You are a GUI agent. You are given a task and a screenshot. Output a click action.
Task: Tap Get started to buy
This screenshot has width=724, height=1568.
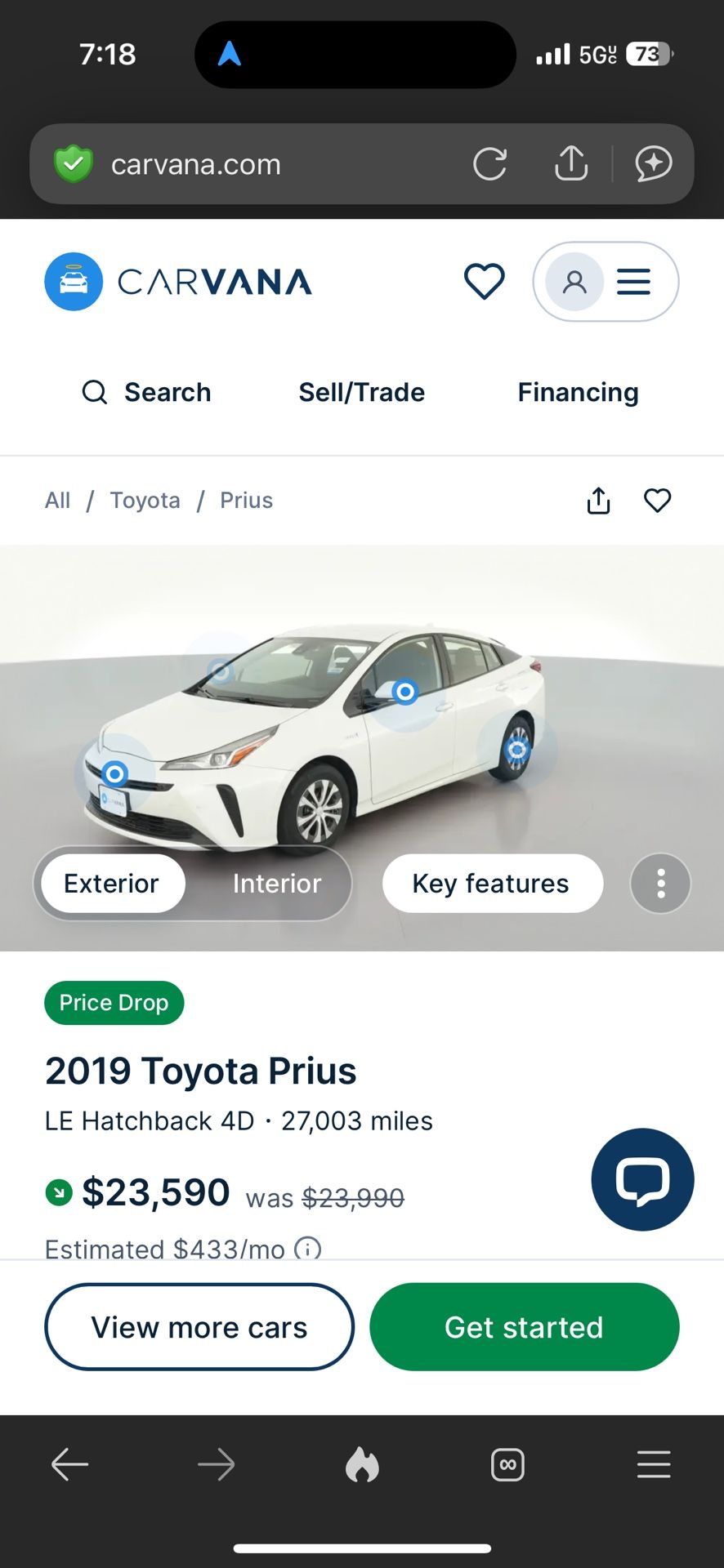click(524, 1327)
